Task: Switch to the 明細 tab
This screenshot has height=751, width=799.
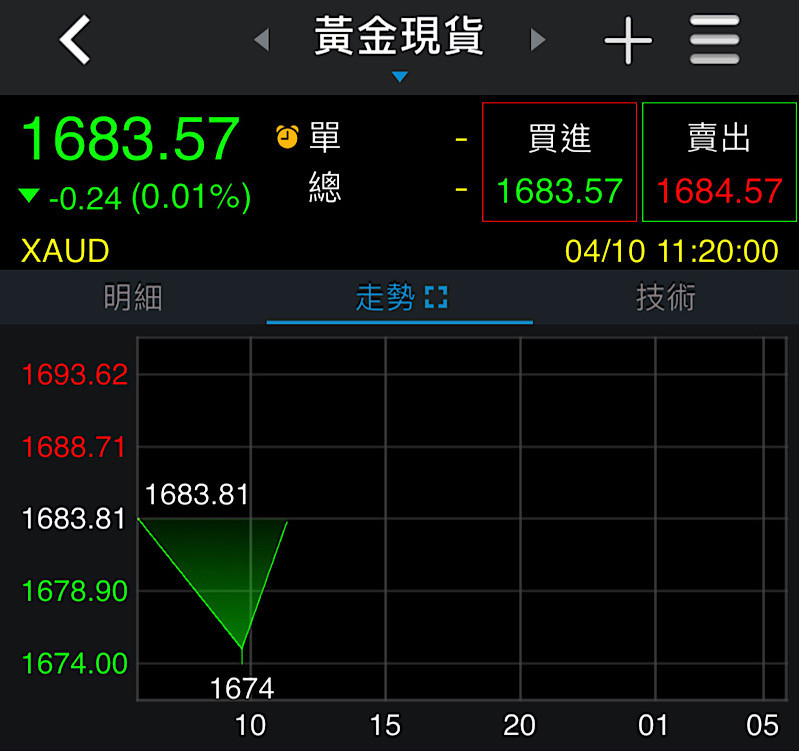Action: click(x=133, y=298)
